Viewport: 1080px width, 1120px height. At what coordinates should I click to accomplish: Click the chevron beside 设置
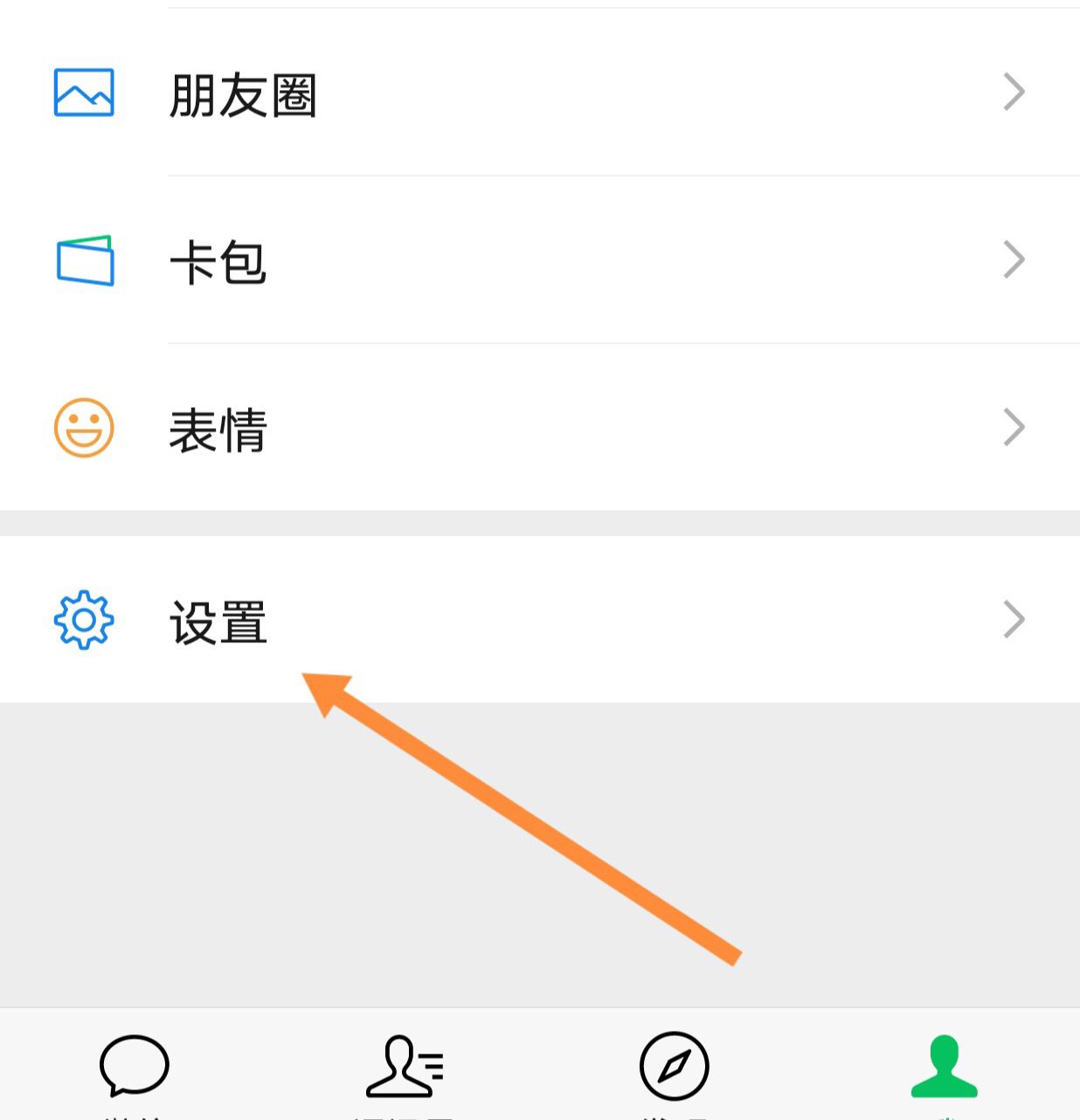[1013, 619]
